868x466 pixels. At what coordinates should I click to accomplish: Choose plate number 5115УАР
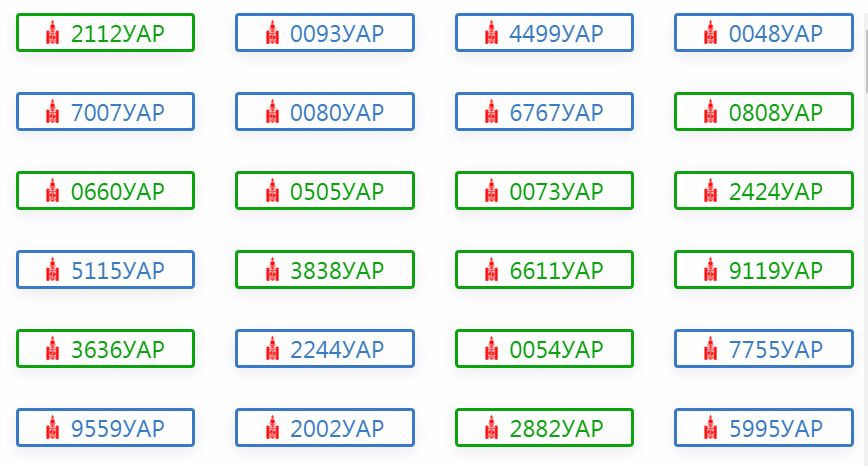(x=105, y=270)
